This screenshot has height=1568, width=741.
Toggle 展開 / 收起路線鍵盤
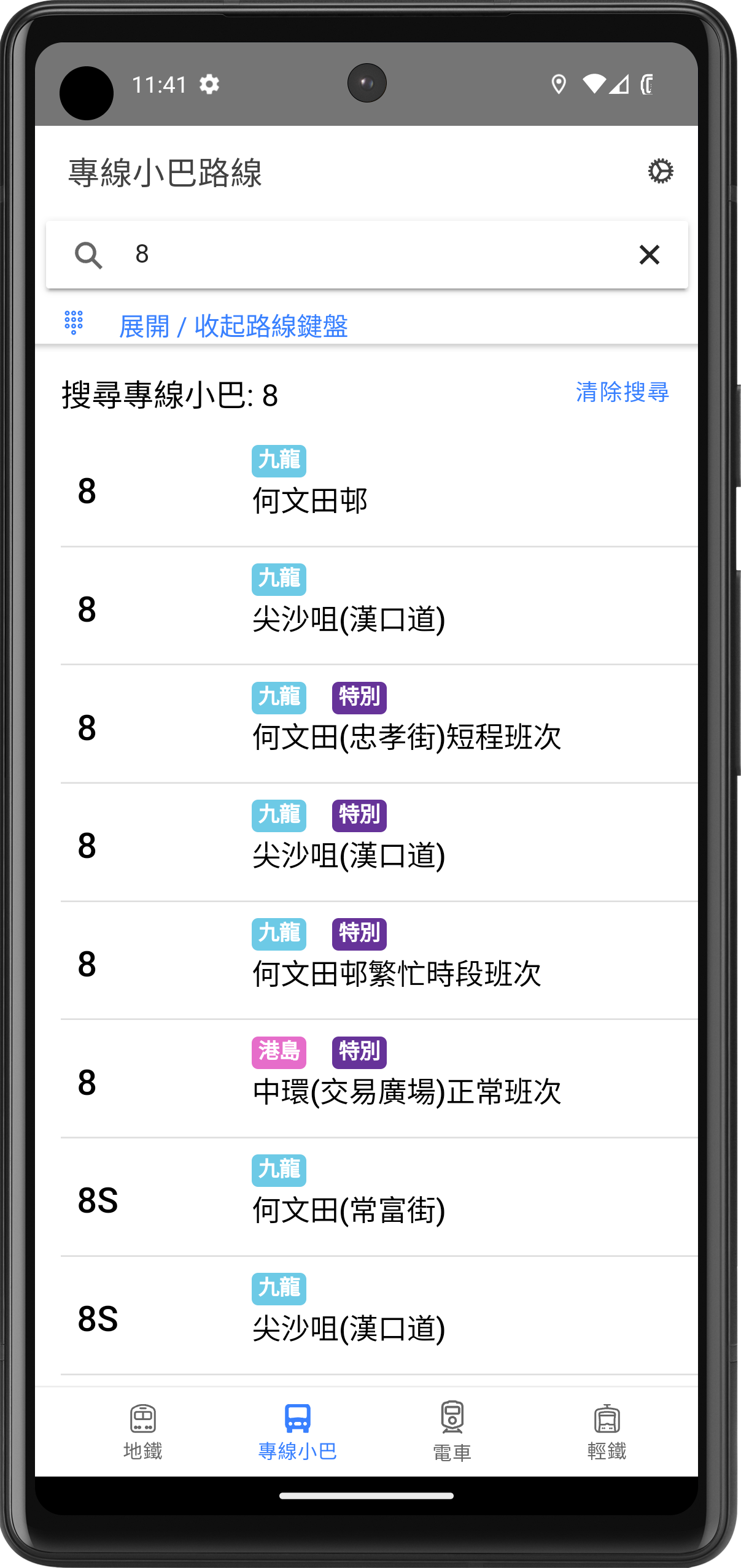(x=233, y=325)
